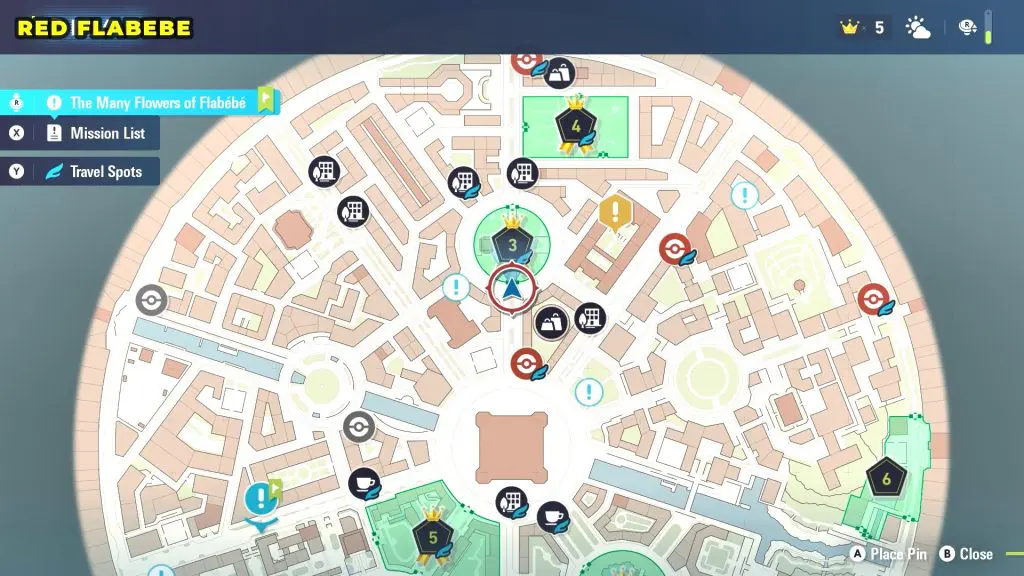Select the Wild Zone 3 marker
The image size is (1024, 576).
[x=512, y=244]
